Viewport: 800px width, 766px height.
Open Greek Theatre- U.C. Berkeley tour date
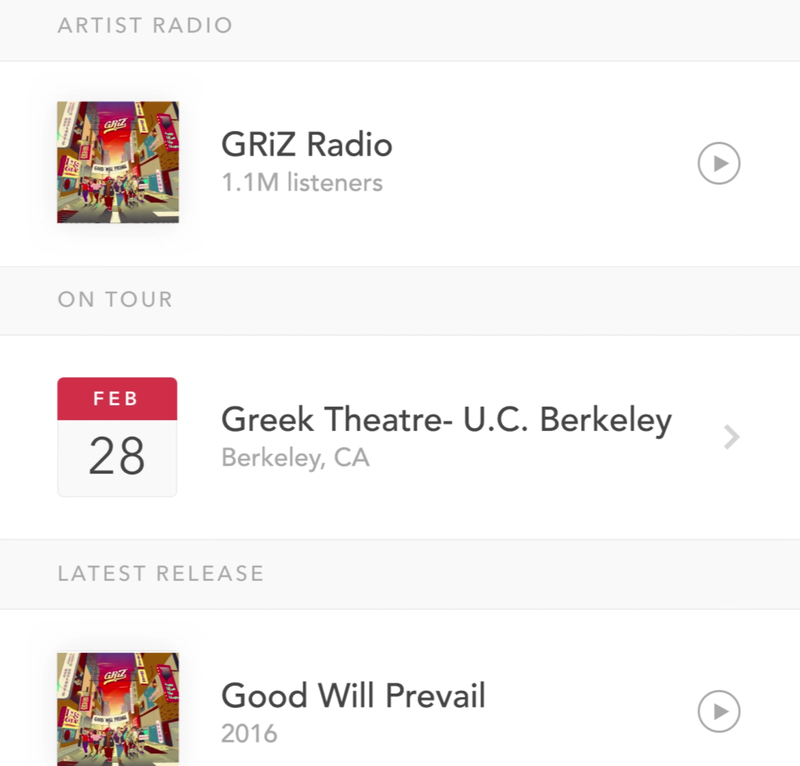(x=445, y=437)
